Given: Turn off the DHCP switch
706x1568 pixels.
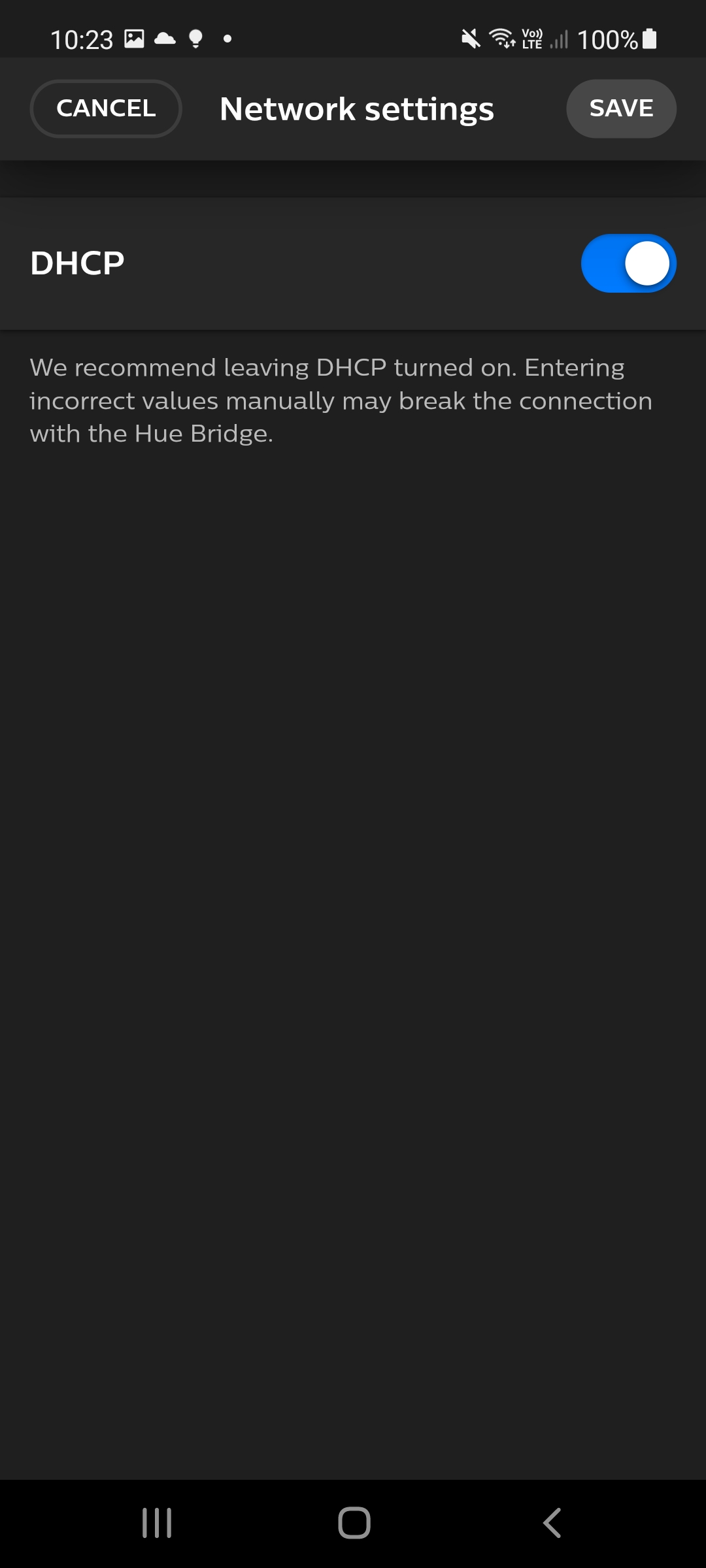Looking at the screenshot, I should tap(628, 263).
